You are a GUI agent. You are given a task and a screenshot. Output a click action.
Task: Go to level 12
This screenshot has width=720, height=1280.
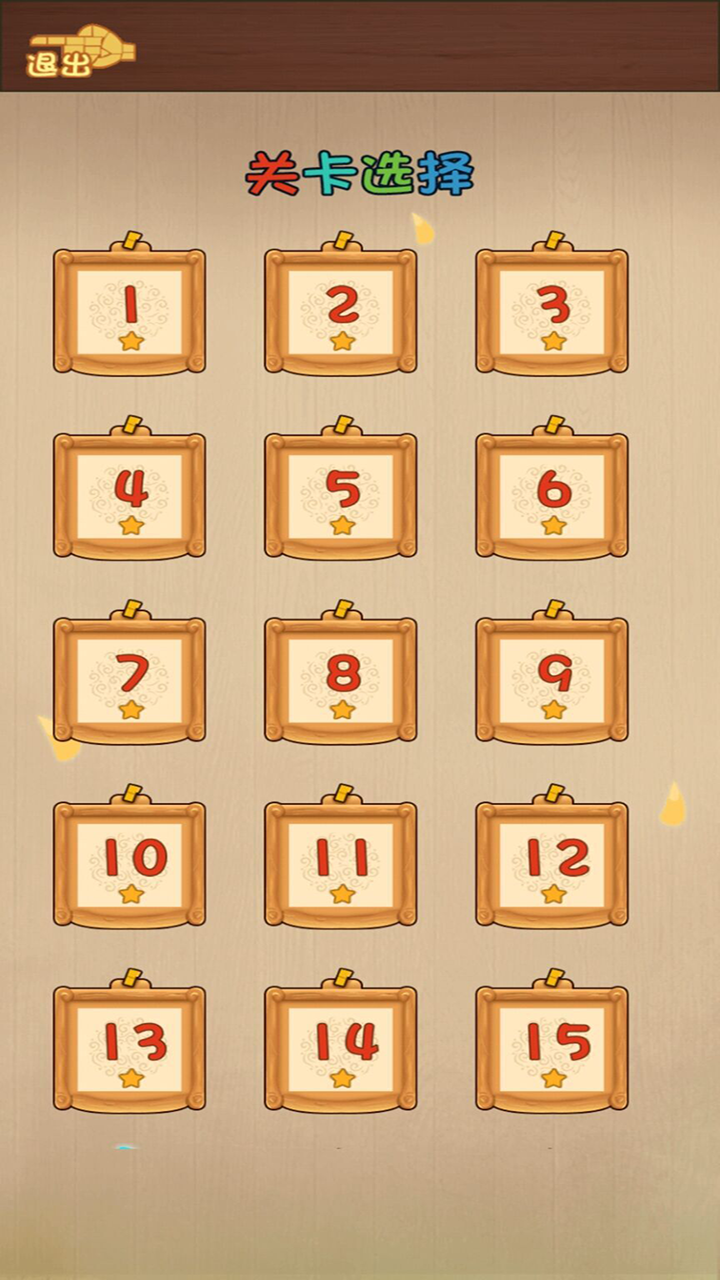coord(552,864)
